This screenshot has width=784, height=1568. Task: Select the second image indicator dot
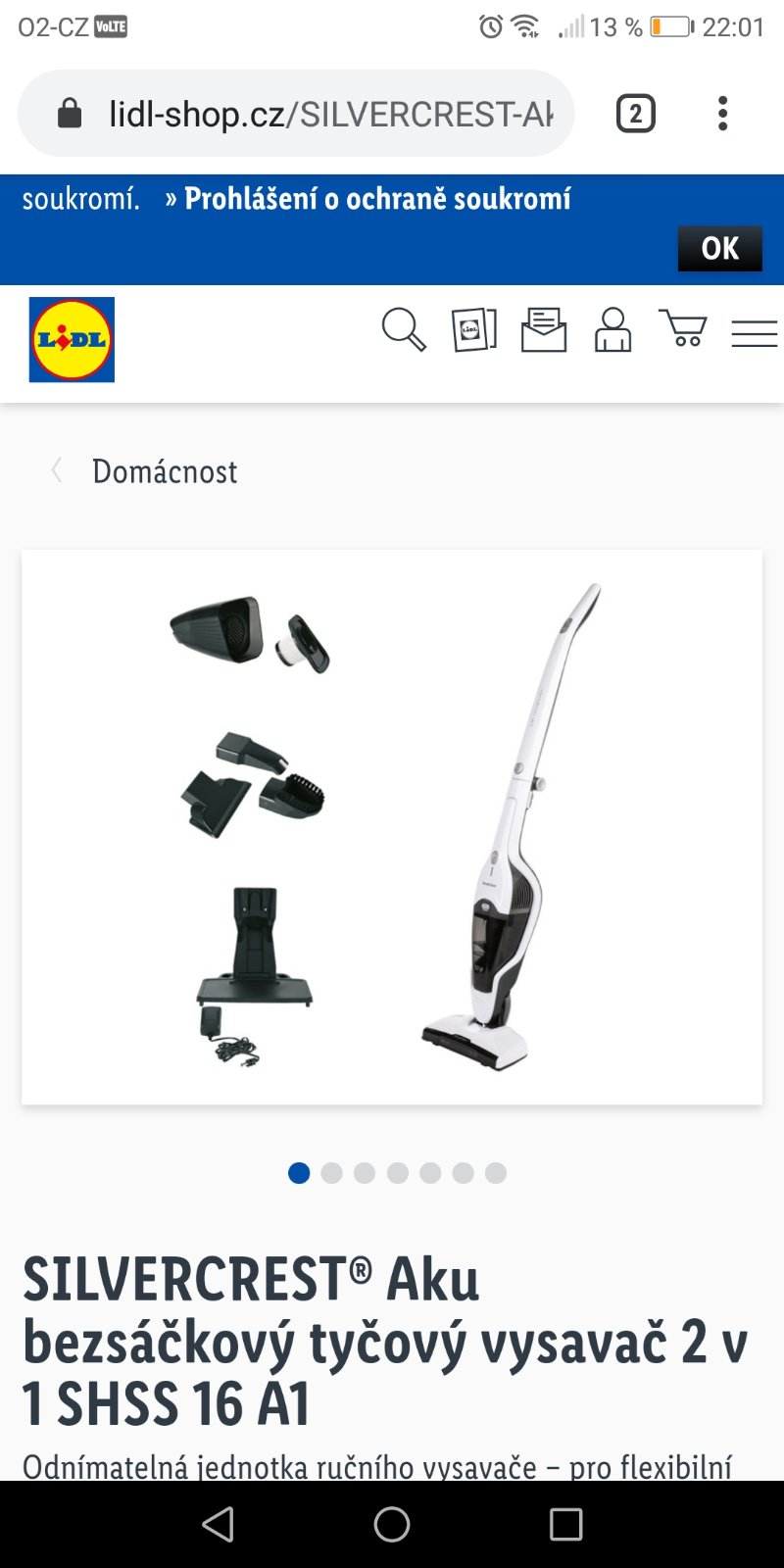331,1173
